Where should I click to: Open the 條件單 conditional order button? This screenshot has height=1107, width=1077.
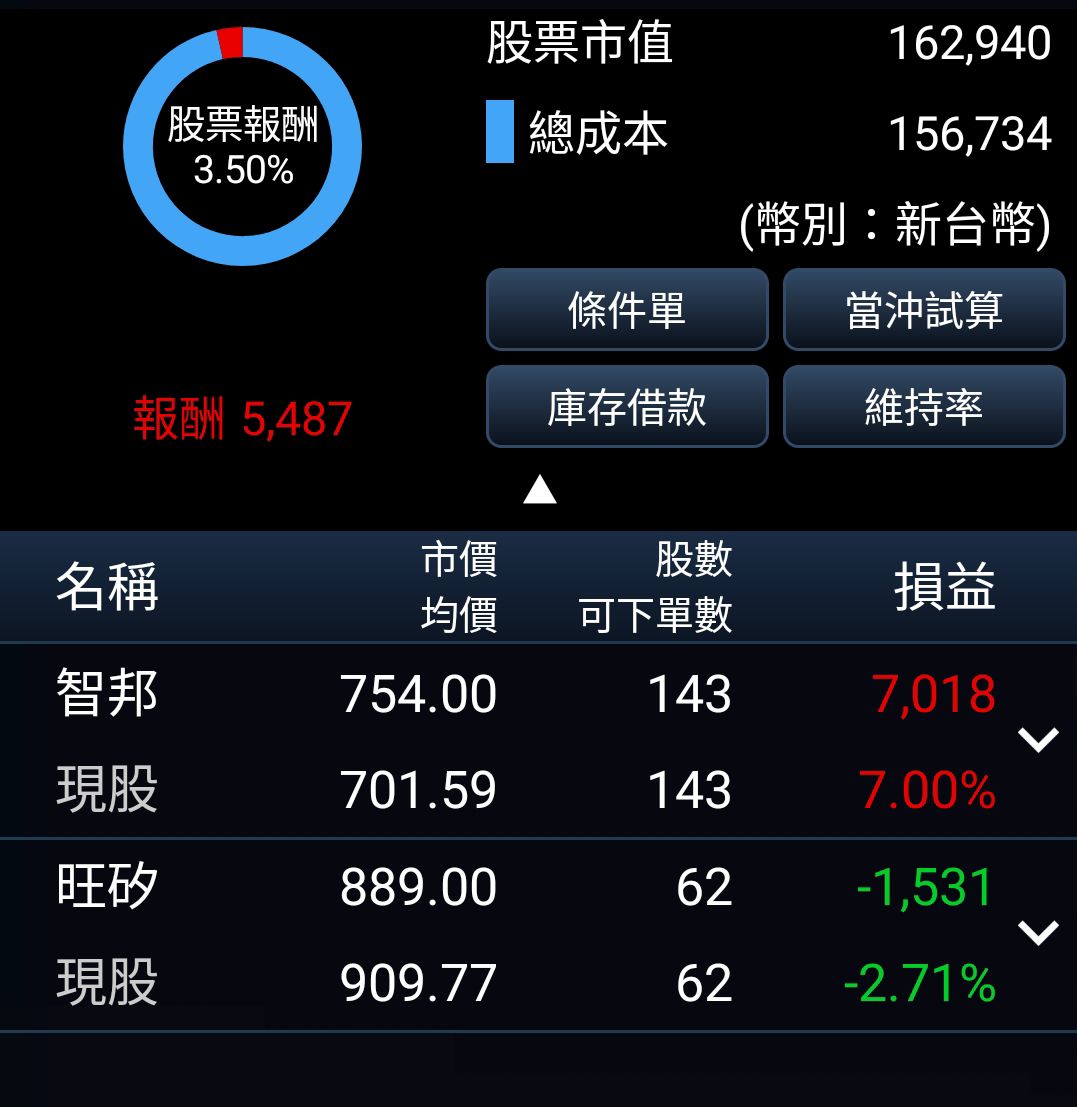(627, 310)
